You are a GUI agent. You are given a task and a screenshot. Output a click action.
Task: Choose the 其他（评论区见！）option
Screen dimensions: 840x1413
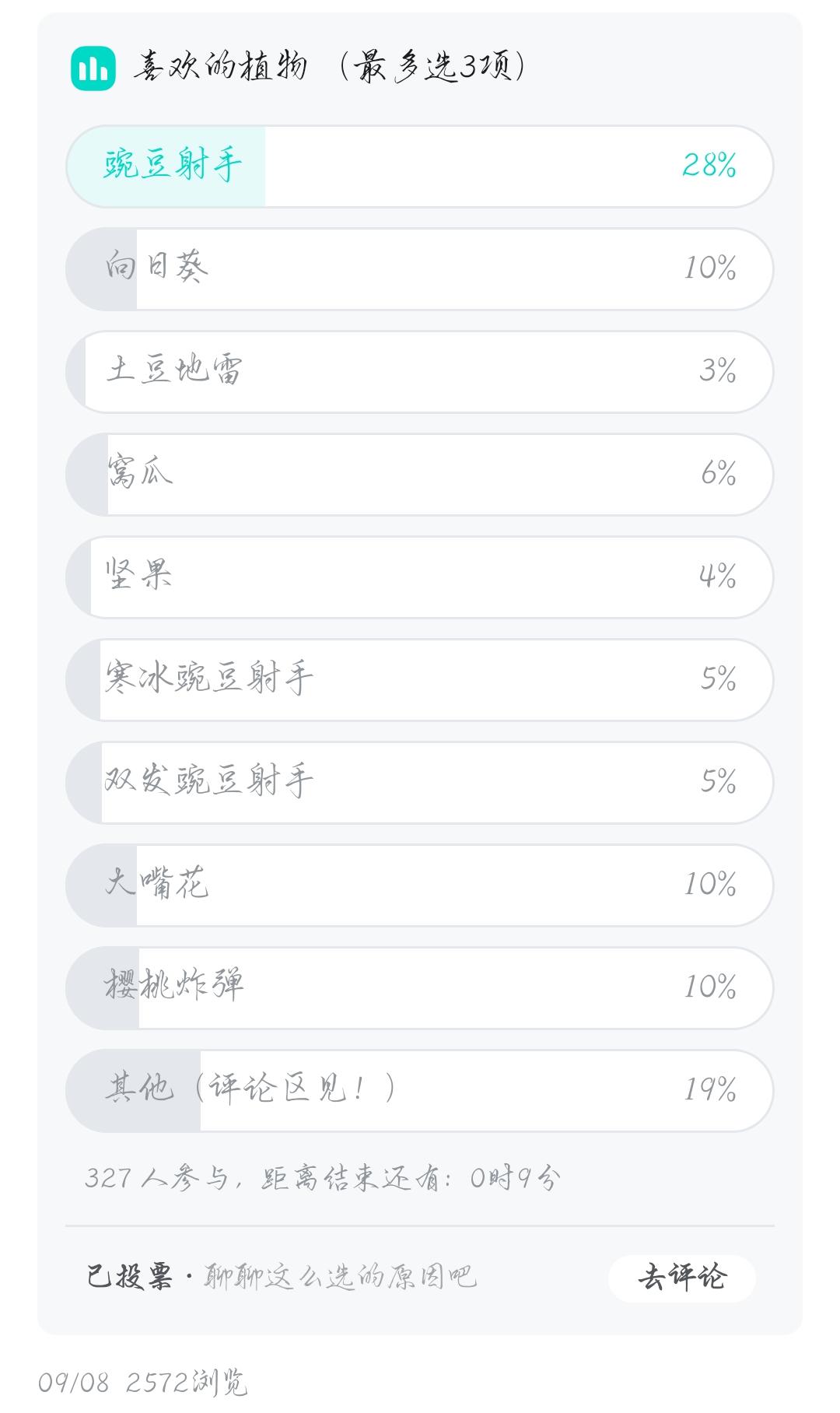pos(420,1091)
